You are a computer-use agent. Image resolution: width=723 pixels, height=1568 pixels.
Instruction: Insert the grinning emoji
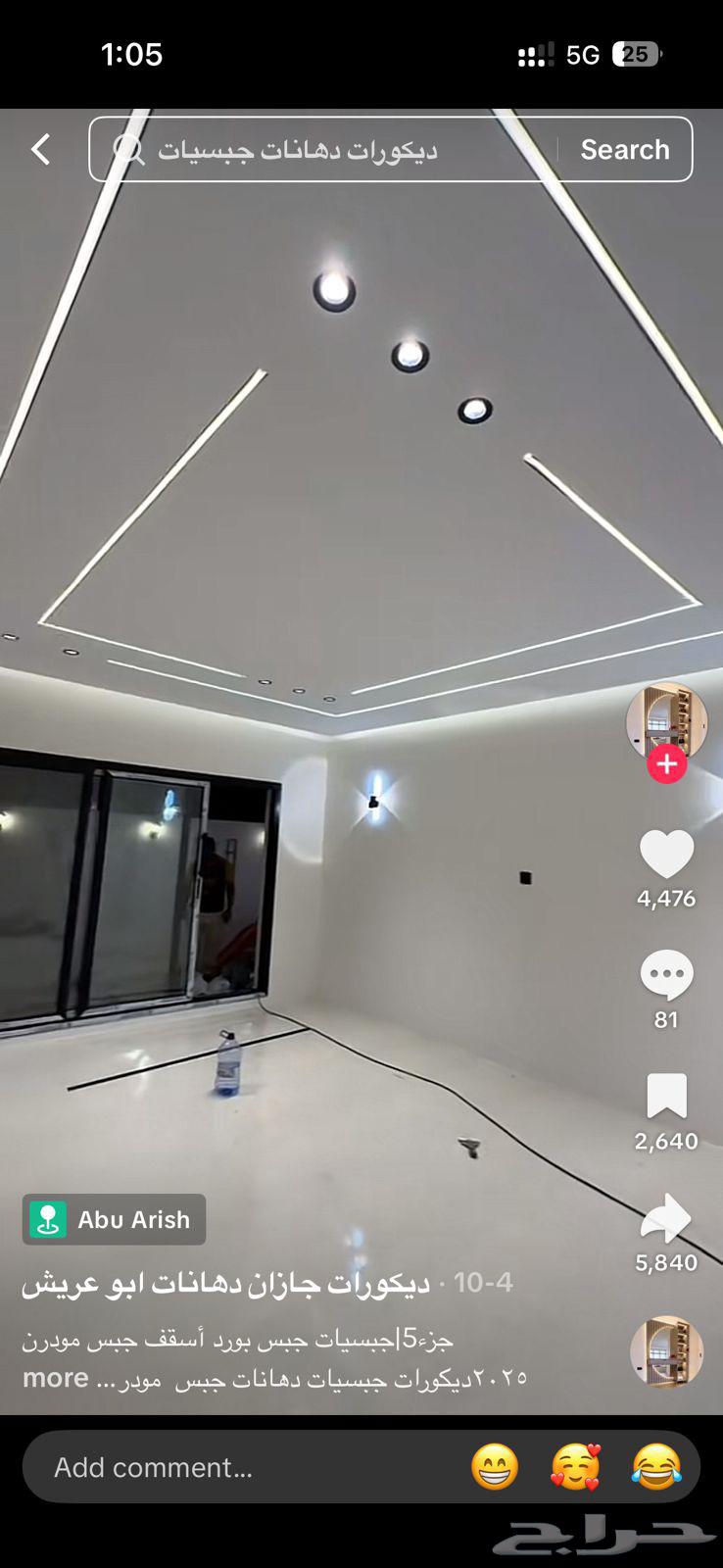[495, 1467]
